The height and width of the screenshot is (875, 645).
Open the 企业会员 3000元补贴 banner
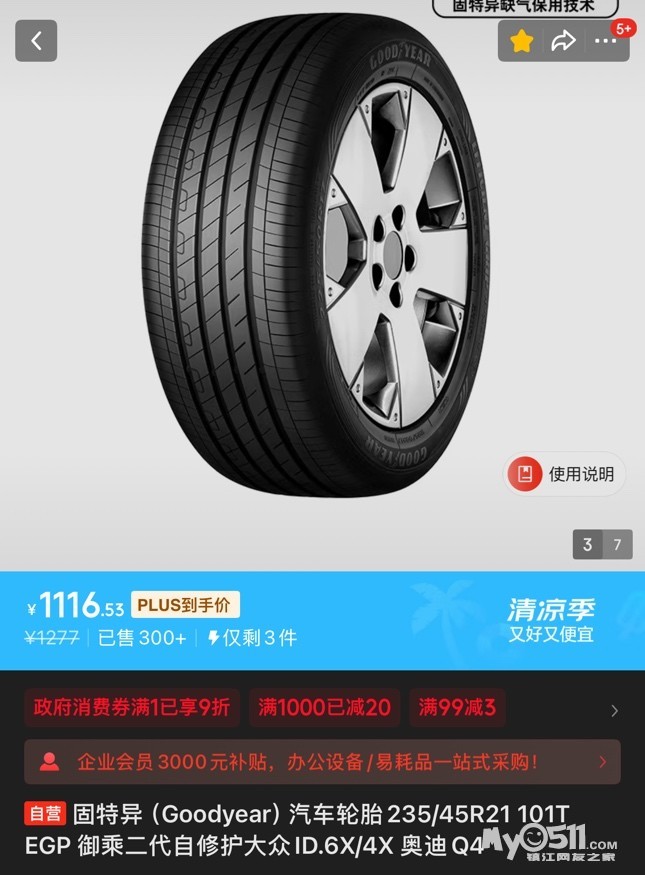pos(322,762)
